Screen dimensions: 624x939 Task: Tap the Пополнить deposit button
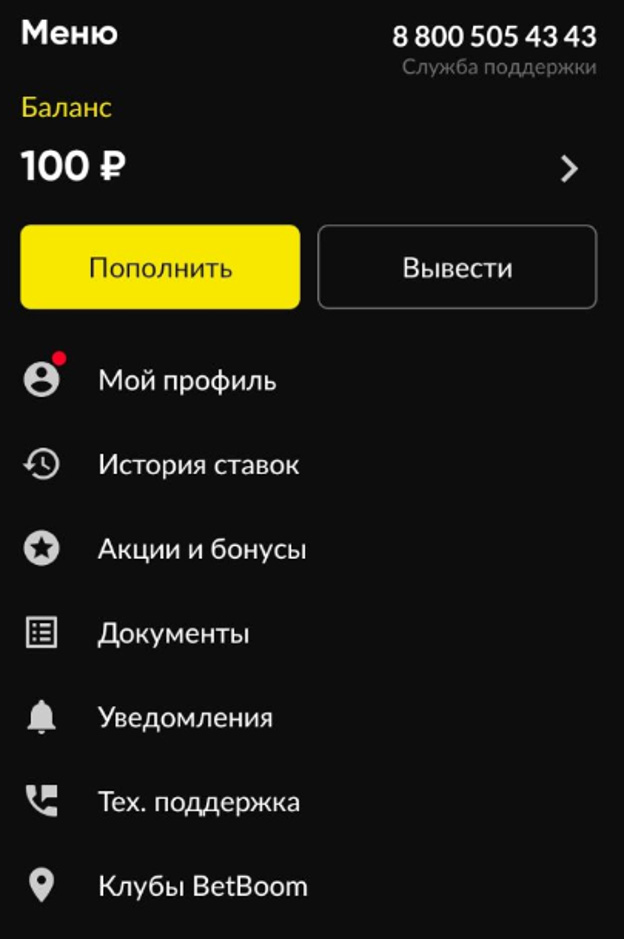pos(160,267)
